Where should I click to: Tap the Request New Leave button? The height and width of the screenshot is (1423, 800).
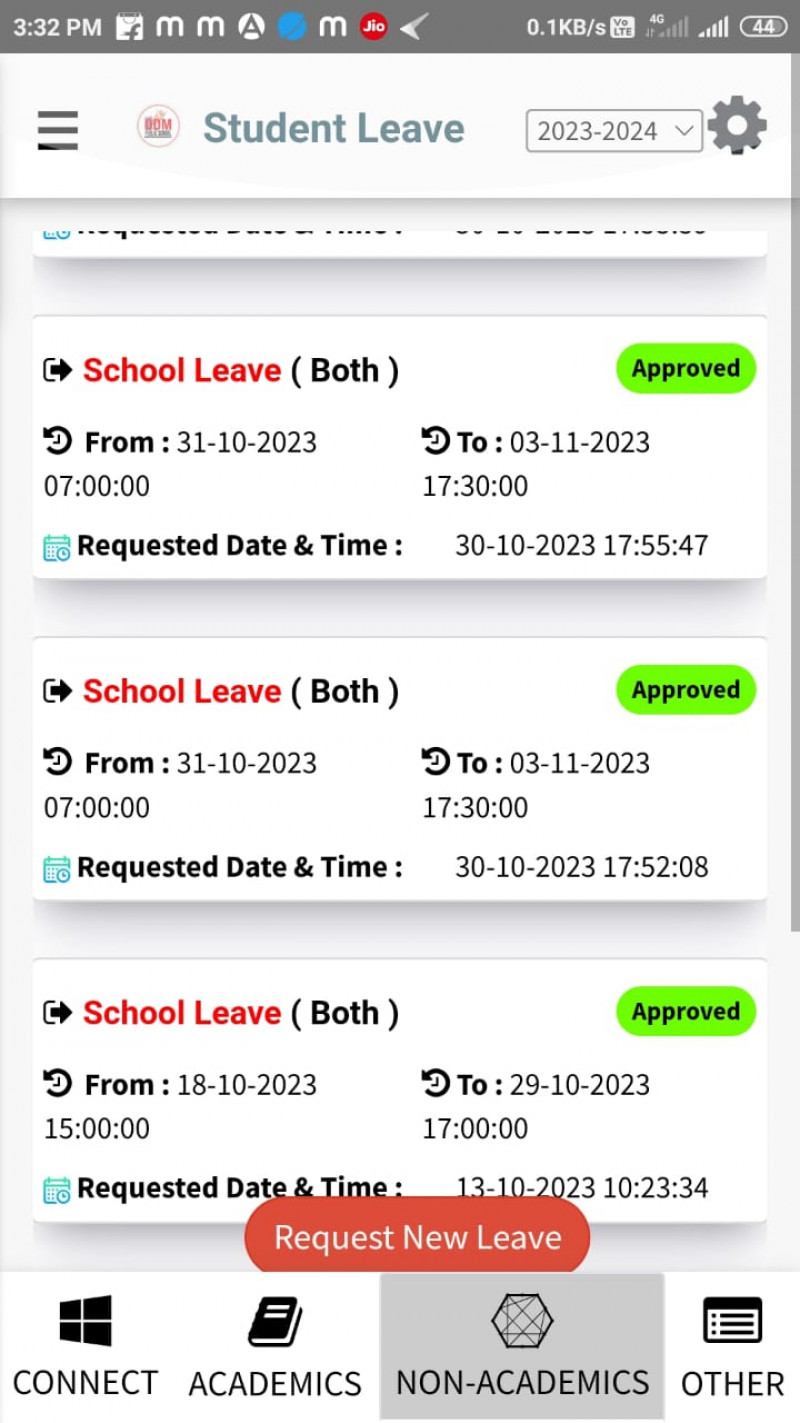[x=417, y=1237]
